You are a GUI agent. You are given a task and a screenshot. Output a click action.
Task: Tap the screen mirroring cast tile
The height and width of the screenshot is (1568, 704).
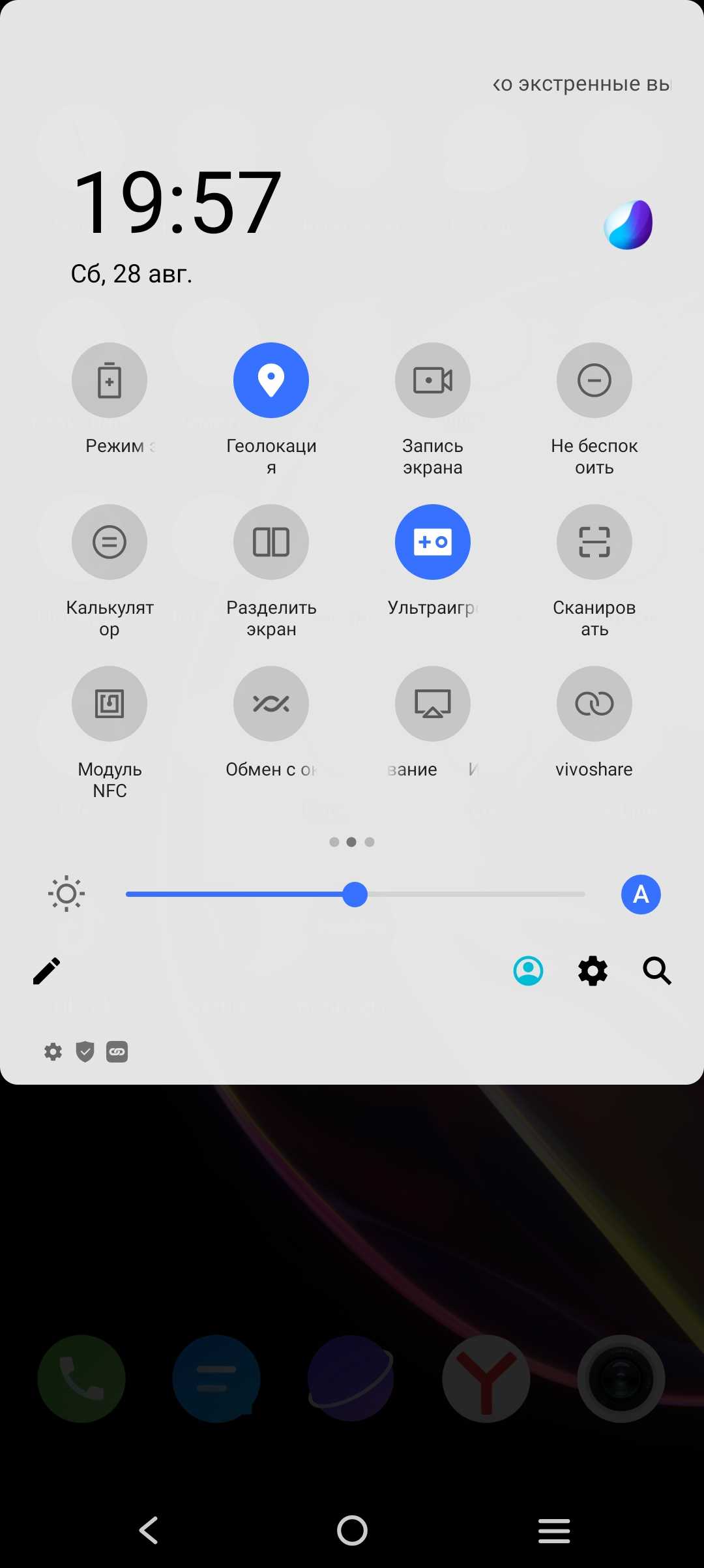pyautogui.click(x=433, y=704)
